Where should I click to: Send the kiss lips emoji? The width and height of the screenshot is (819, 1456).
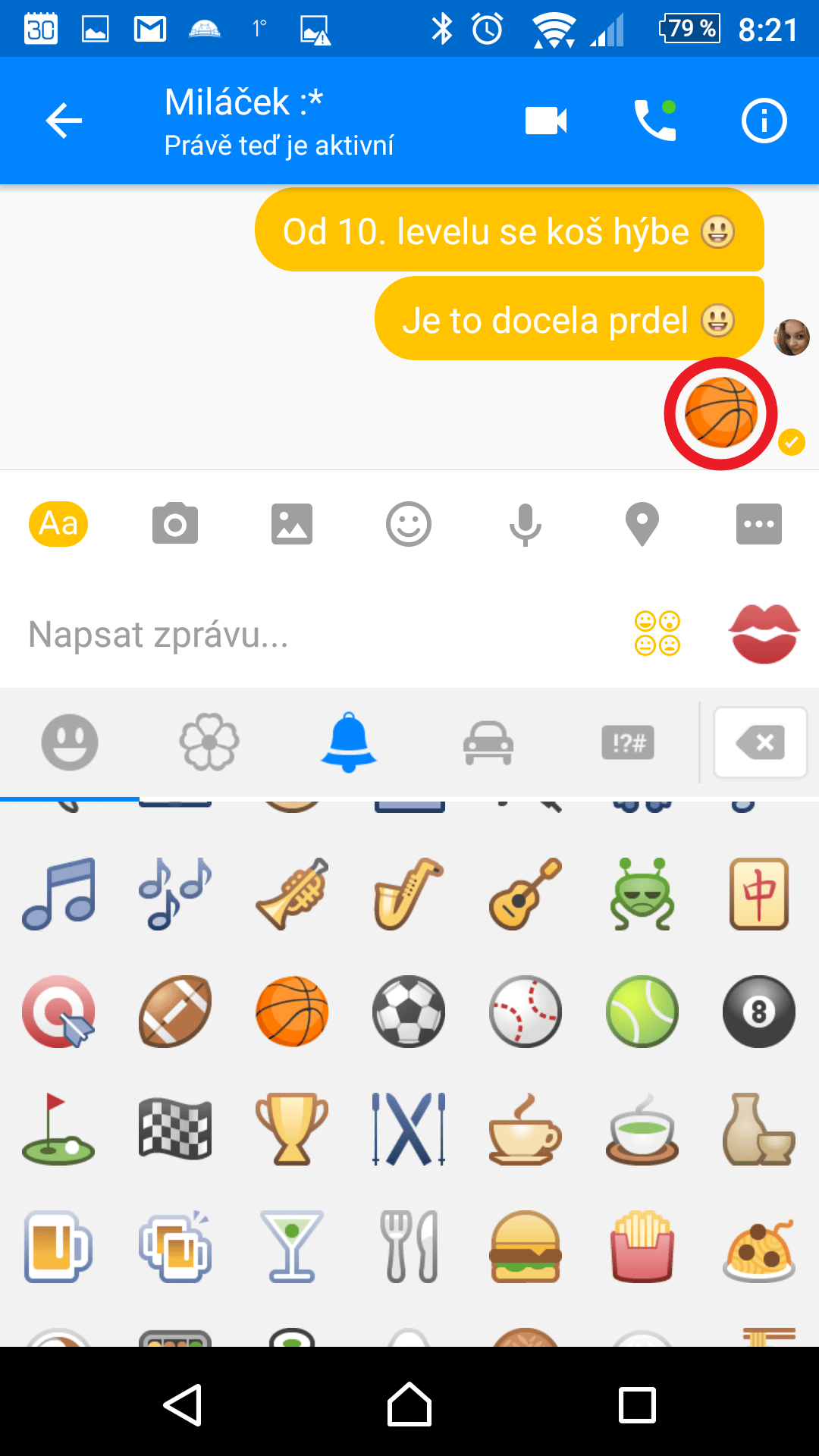pyautogui.click(x=764, y=634)
